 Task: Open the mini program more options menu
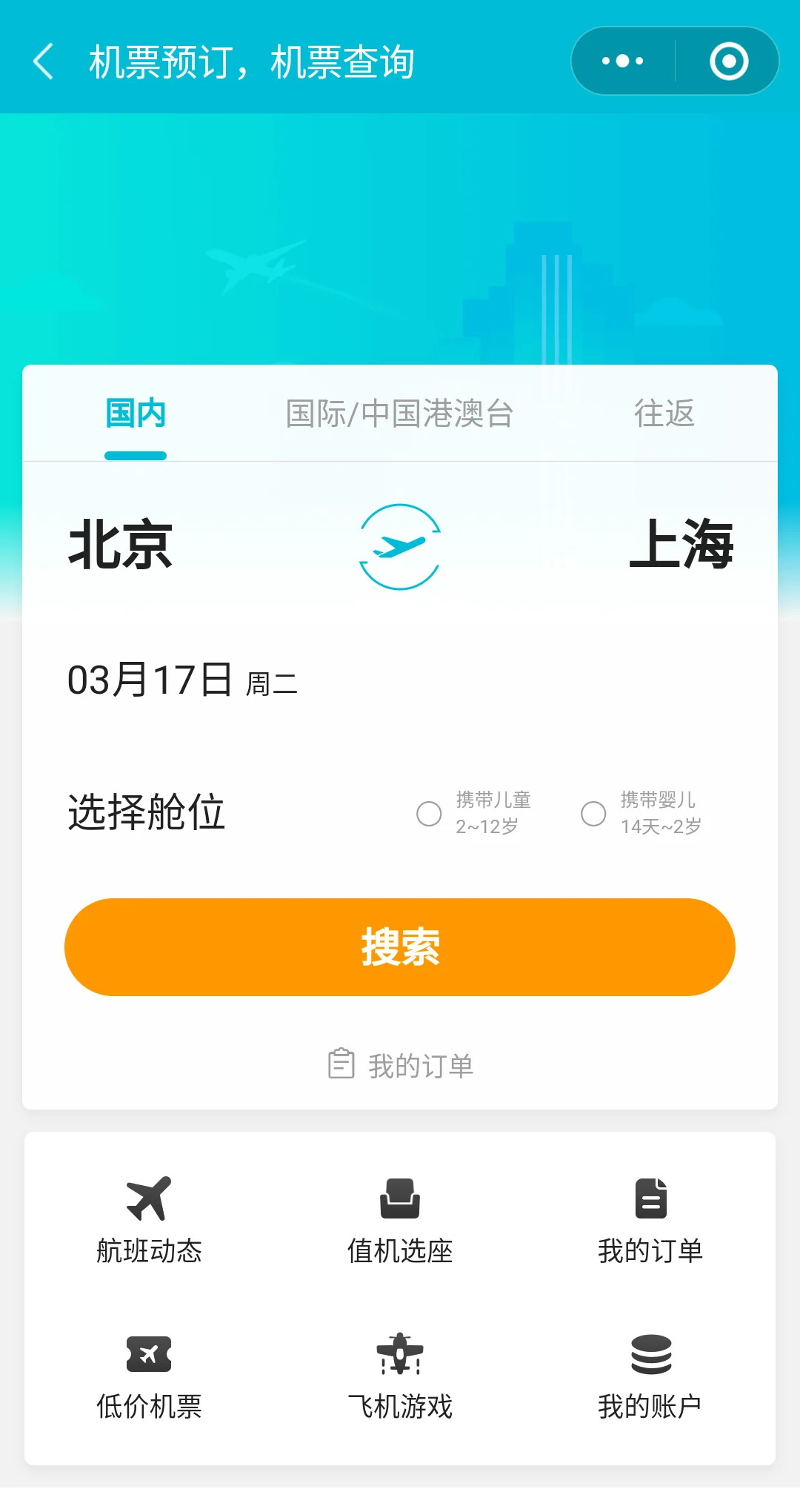tap(622, 62)
